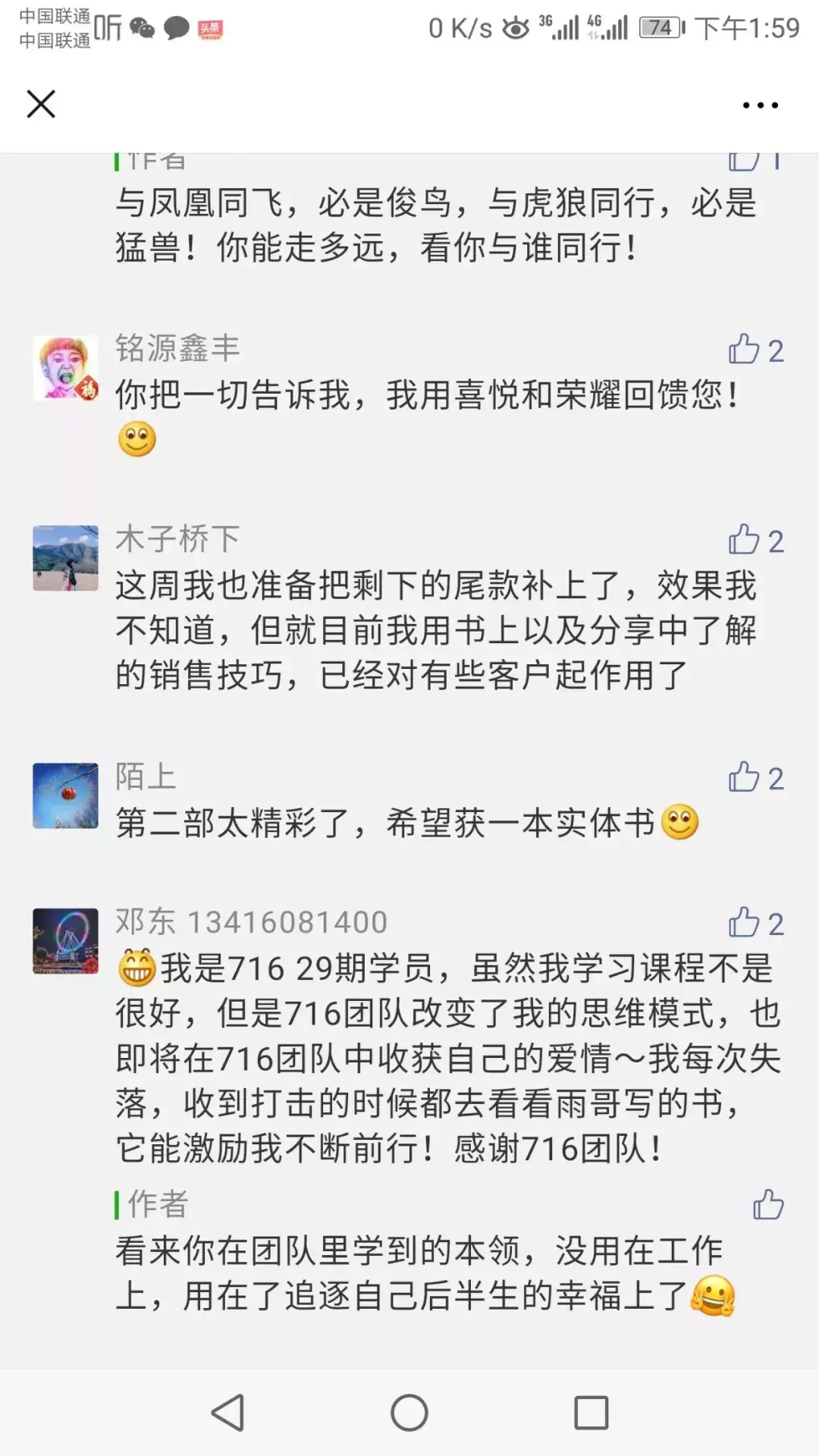Image resolution: width=819 pixels, height=1456 pixels.
Task: Like 邓东 13416081400's comment
Action: click(744, 923)
